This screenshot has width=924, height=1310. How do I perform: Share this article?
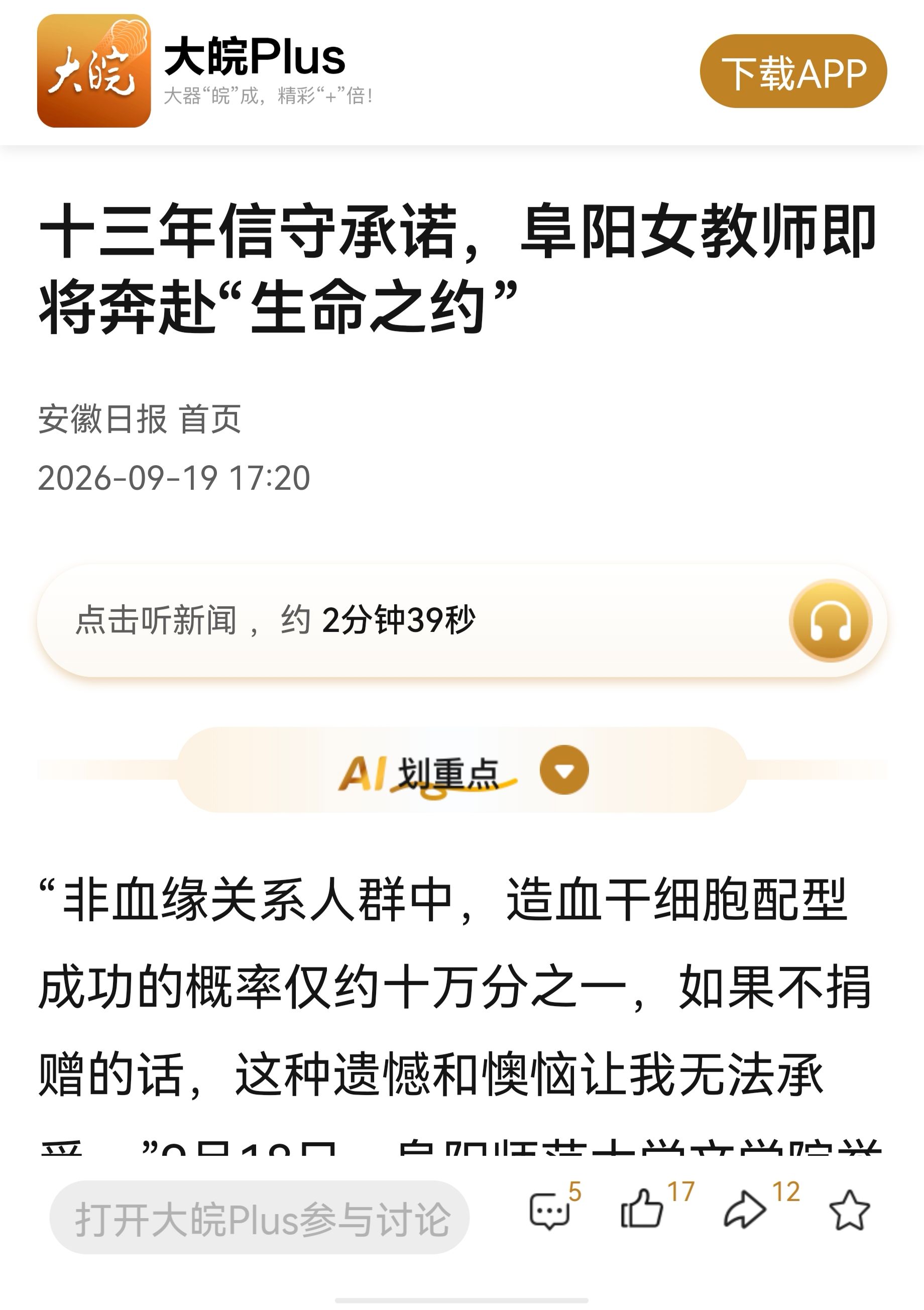tap(744, 1210)
